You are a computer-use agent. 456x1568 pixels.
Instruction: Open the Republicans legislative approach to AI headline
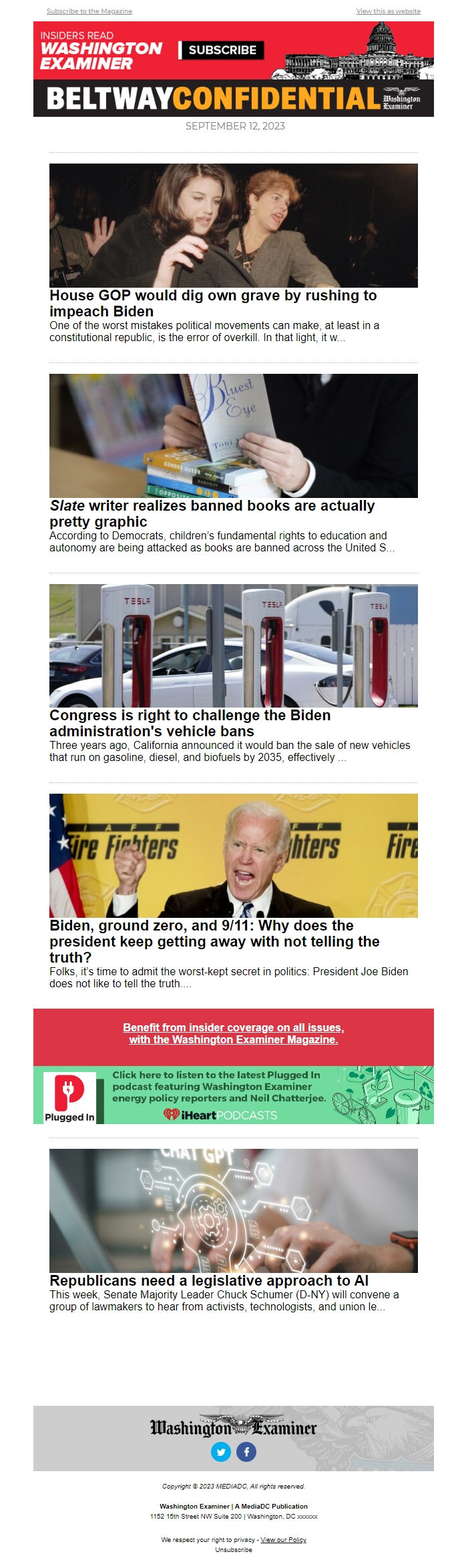point(208,1280)
